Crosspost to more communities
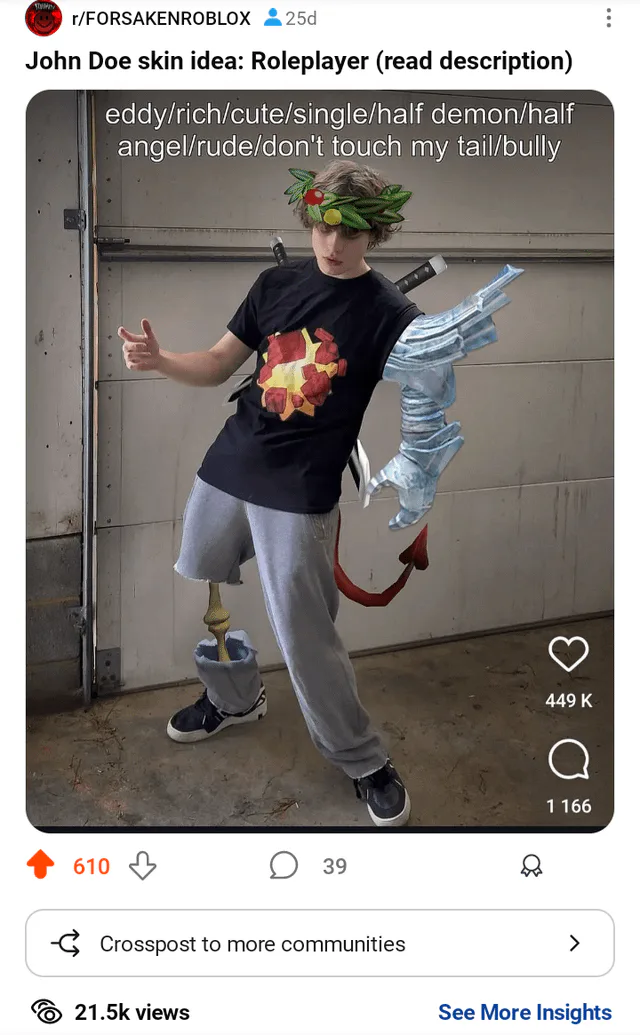 [320, 943]
